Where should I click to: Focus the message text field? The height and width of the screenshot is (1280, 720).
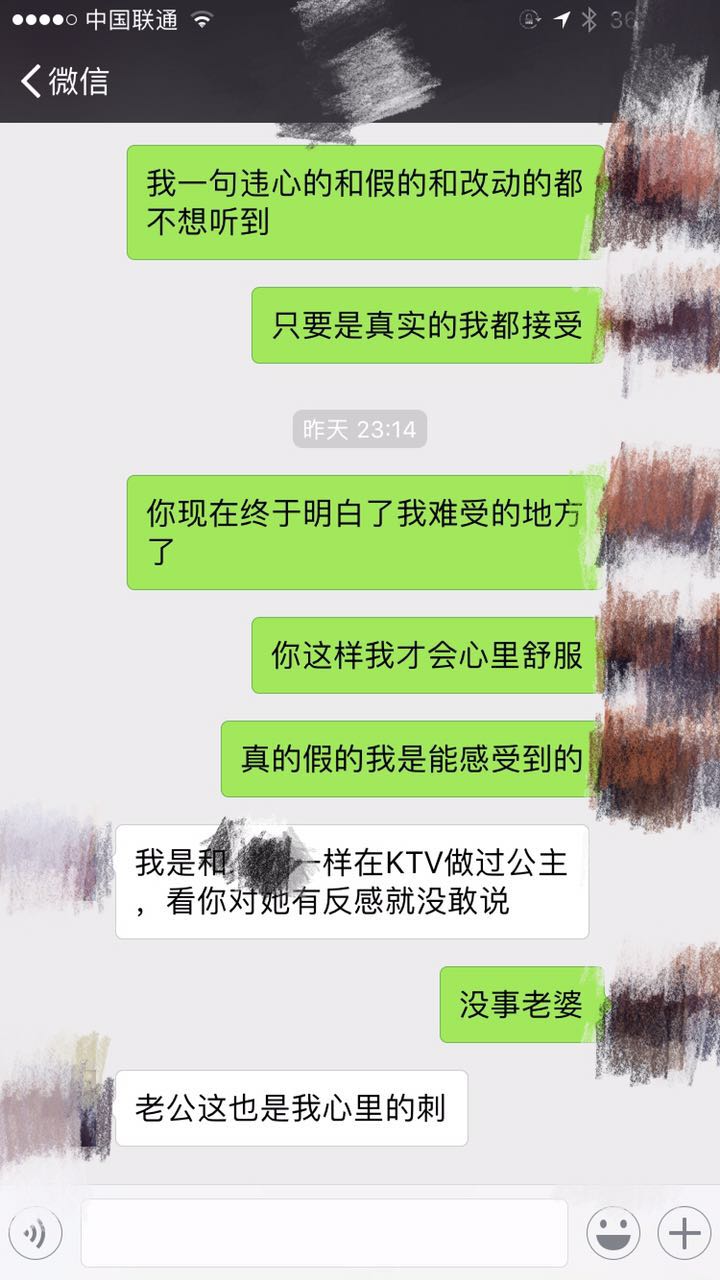[324, 1233]
